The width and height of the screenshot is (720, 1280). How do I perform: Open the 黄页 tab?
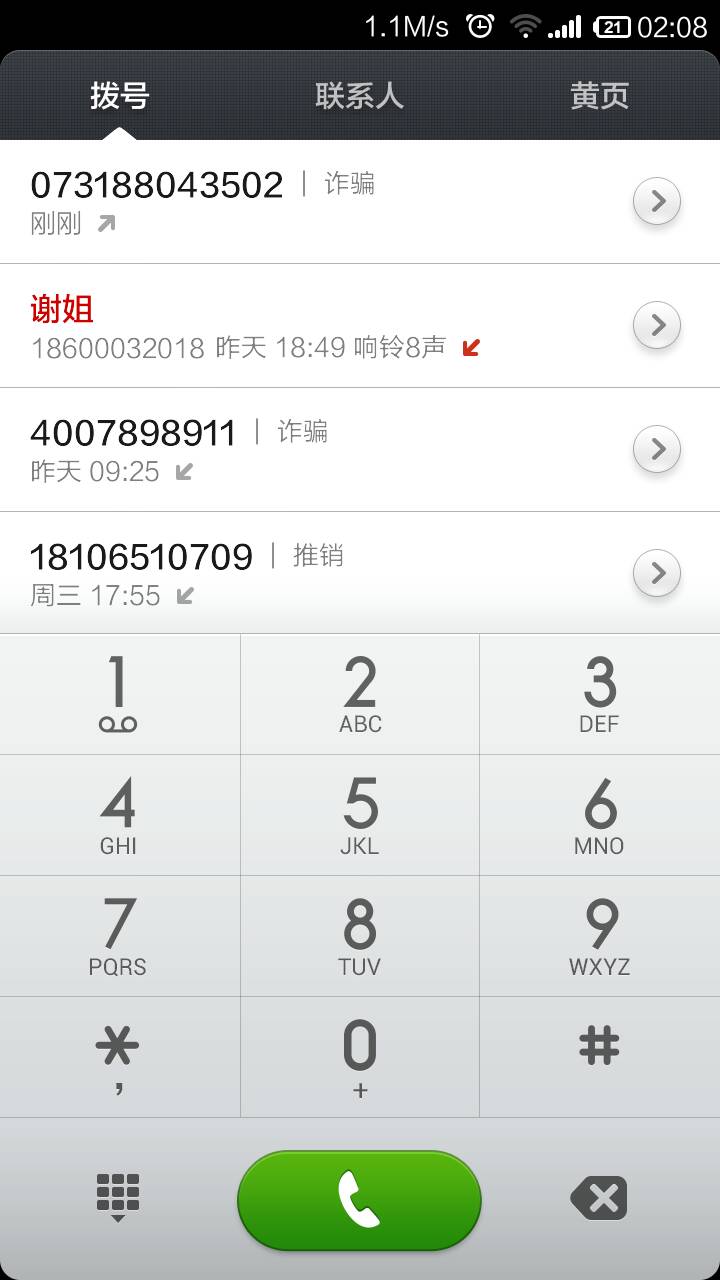coord(599,96)
